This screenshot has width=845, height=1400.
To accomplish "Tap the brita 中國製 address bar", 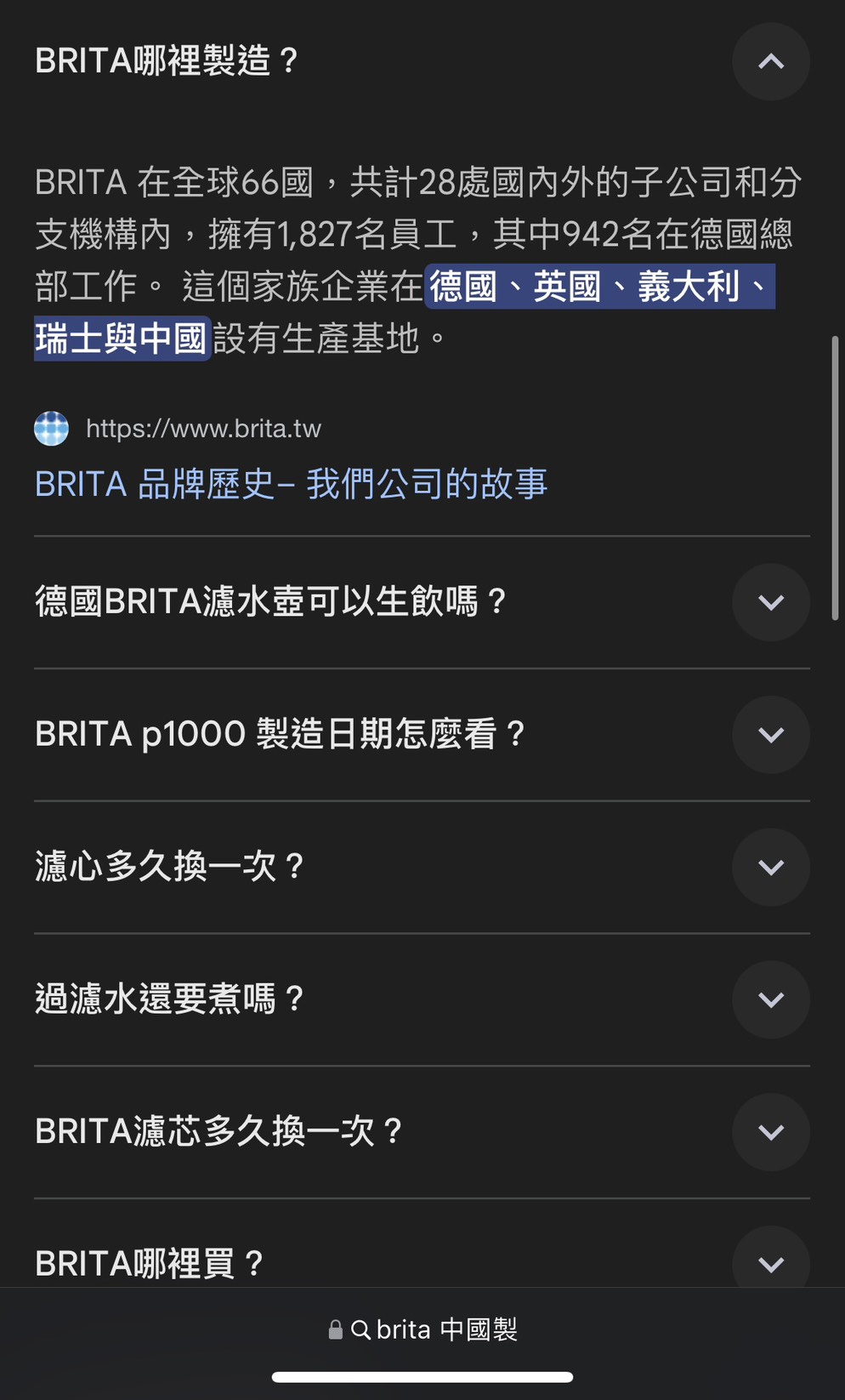I will coord(422,1329).
